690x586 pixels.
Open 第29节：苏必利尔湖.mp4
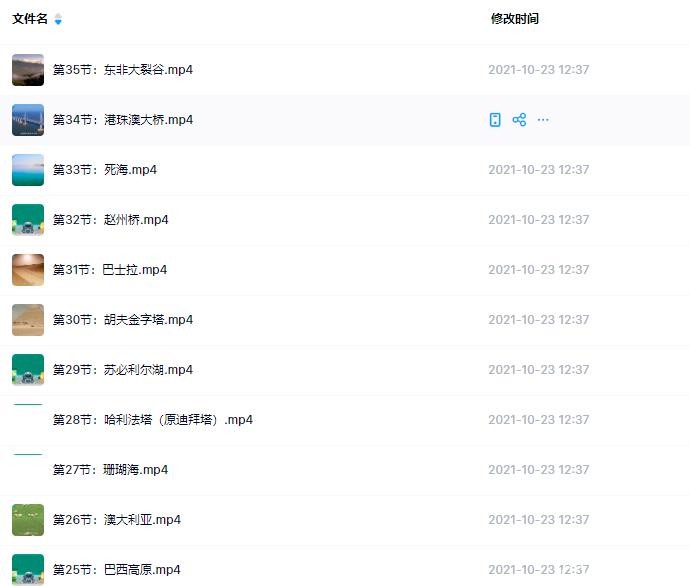[x=122, y=370]
